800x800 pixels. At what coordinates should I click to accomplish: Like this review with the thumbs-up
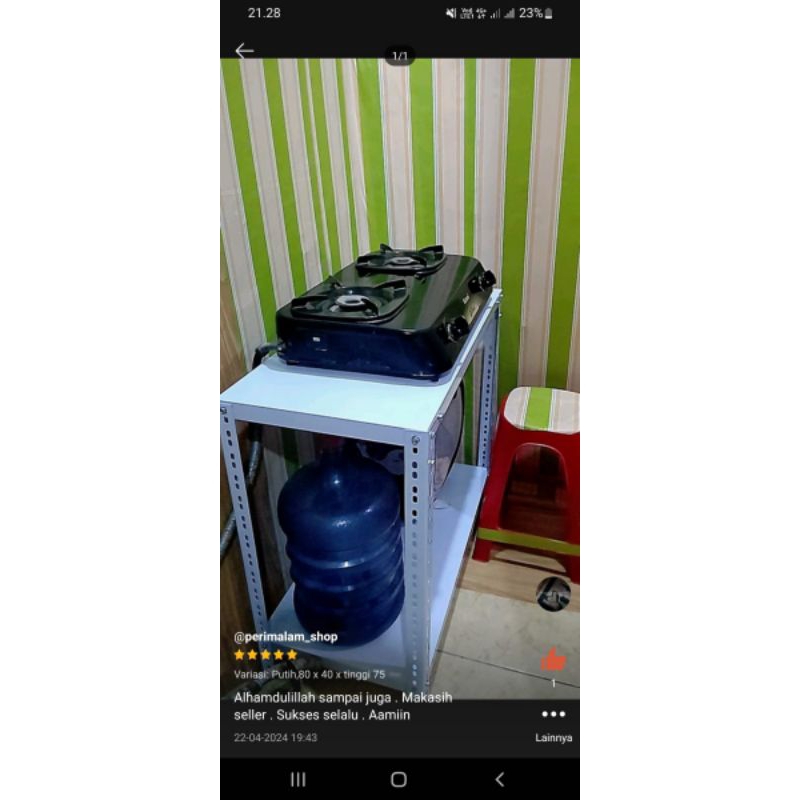tap(553, 660)
